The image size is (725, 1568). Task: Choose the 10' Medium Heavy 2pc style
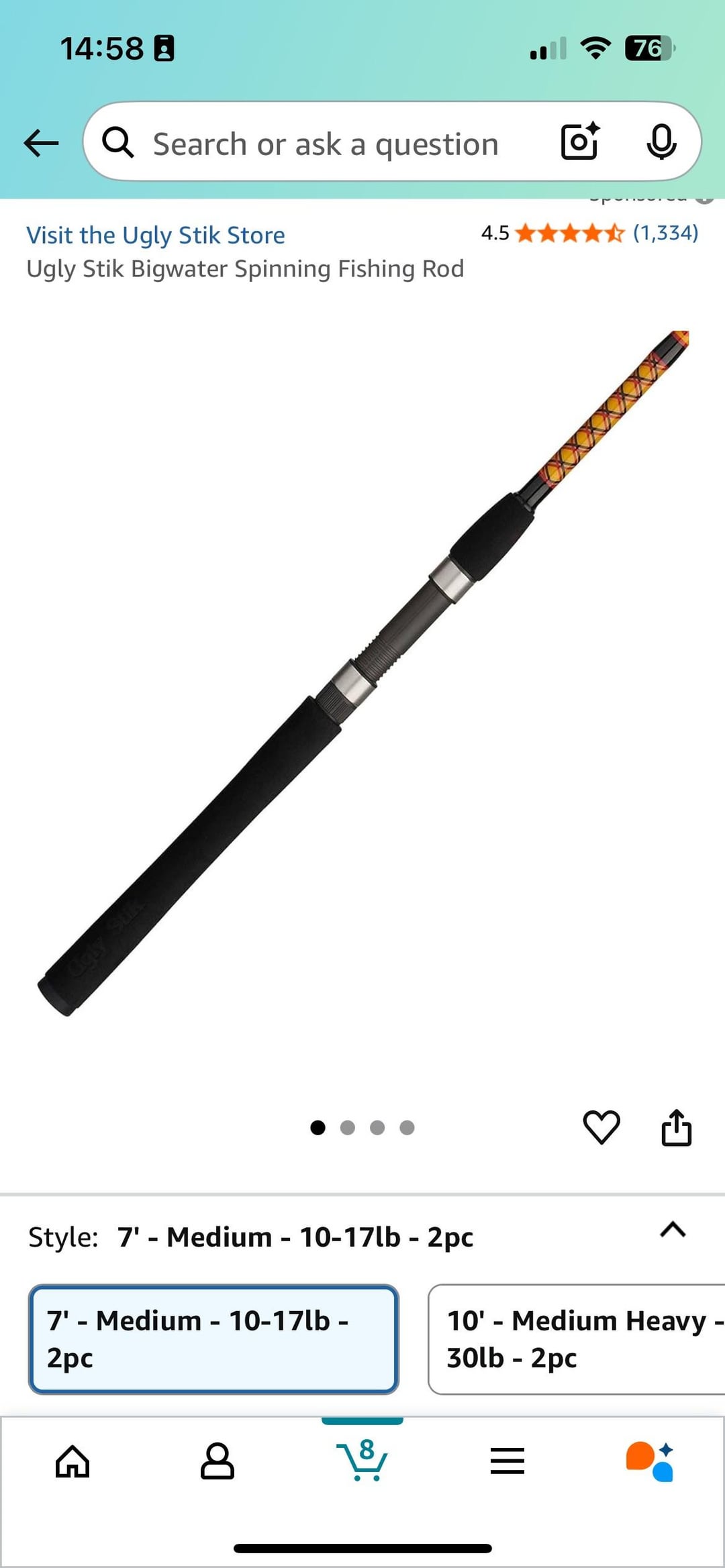pyautogui.click(x=577, y=1339)
